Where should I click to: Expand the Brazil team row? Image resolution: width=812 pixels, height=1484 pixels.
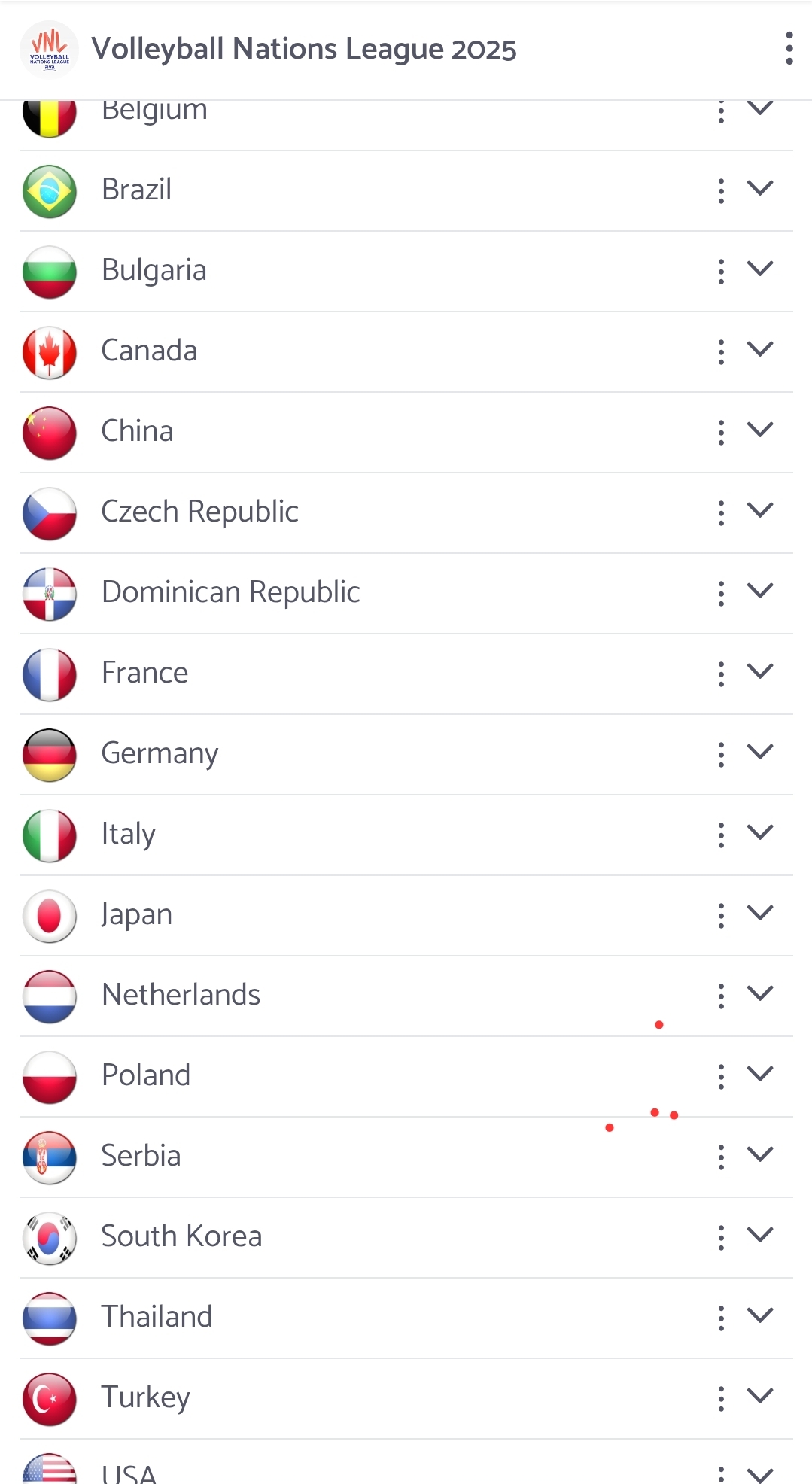click(x=760, y=188)
